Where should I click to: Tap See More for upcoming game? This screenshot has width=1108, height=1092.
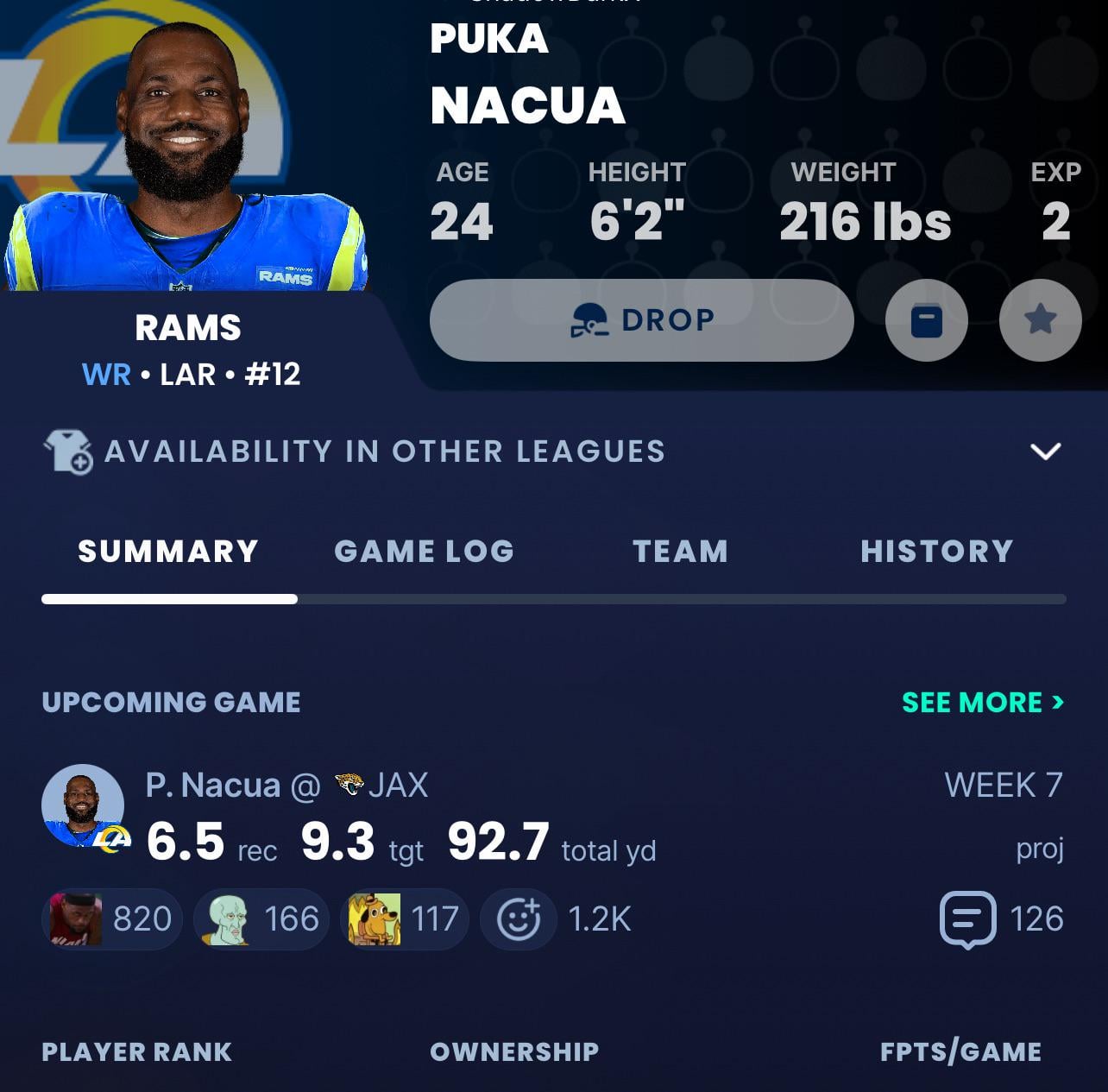coord(982,703)
